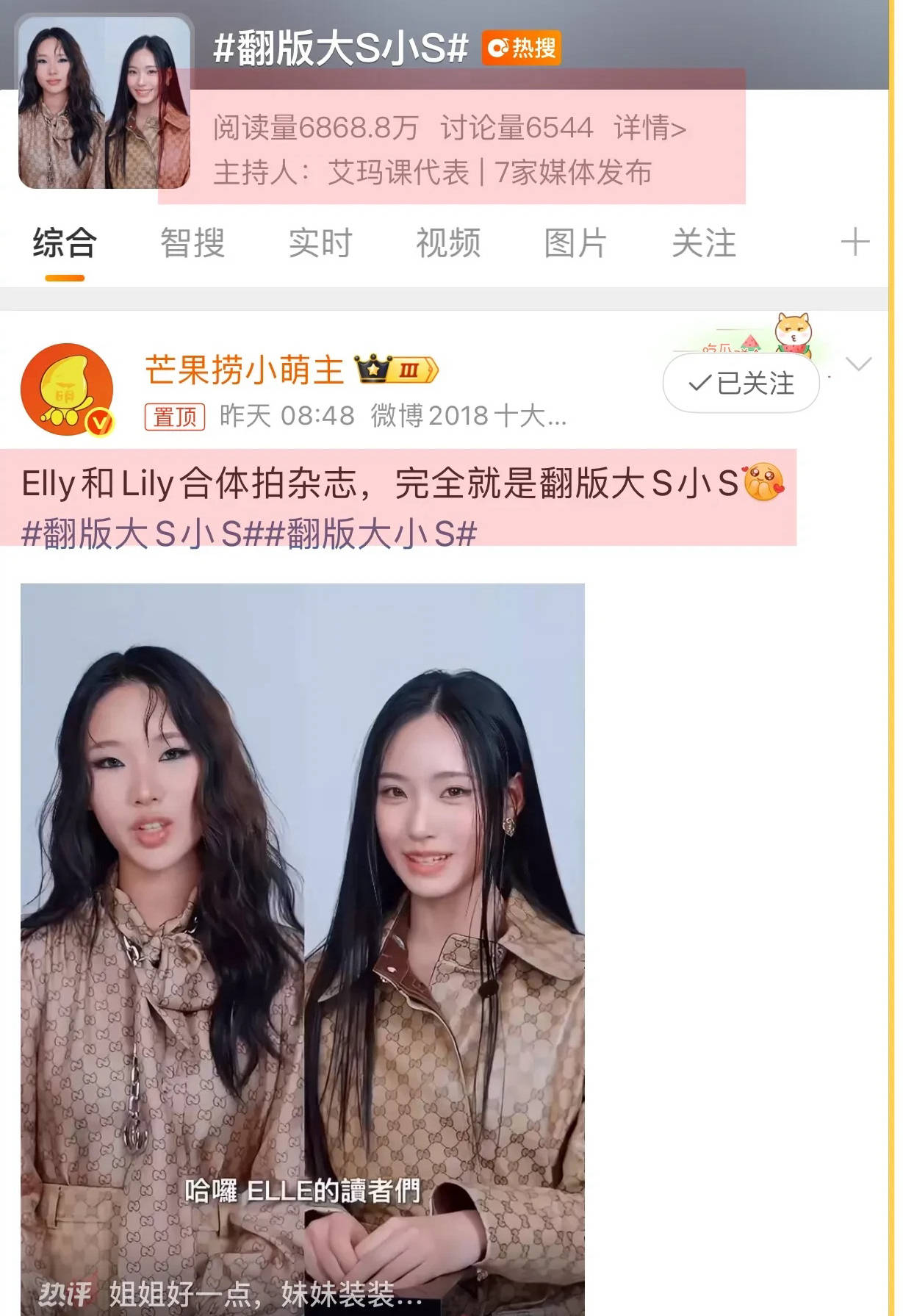Screen dimensions: 903x1316
Task: Open the 实时 tab
Action: coord(320,243)
